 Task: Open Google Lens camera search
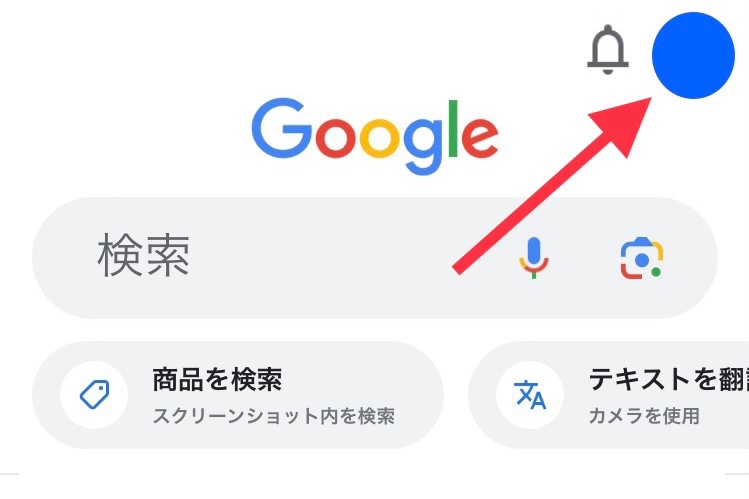coord(642,258)
